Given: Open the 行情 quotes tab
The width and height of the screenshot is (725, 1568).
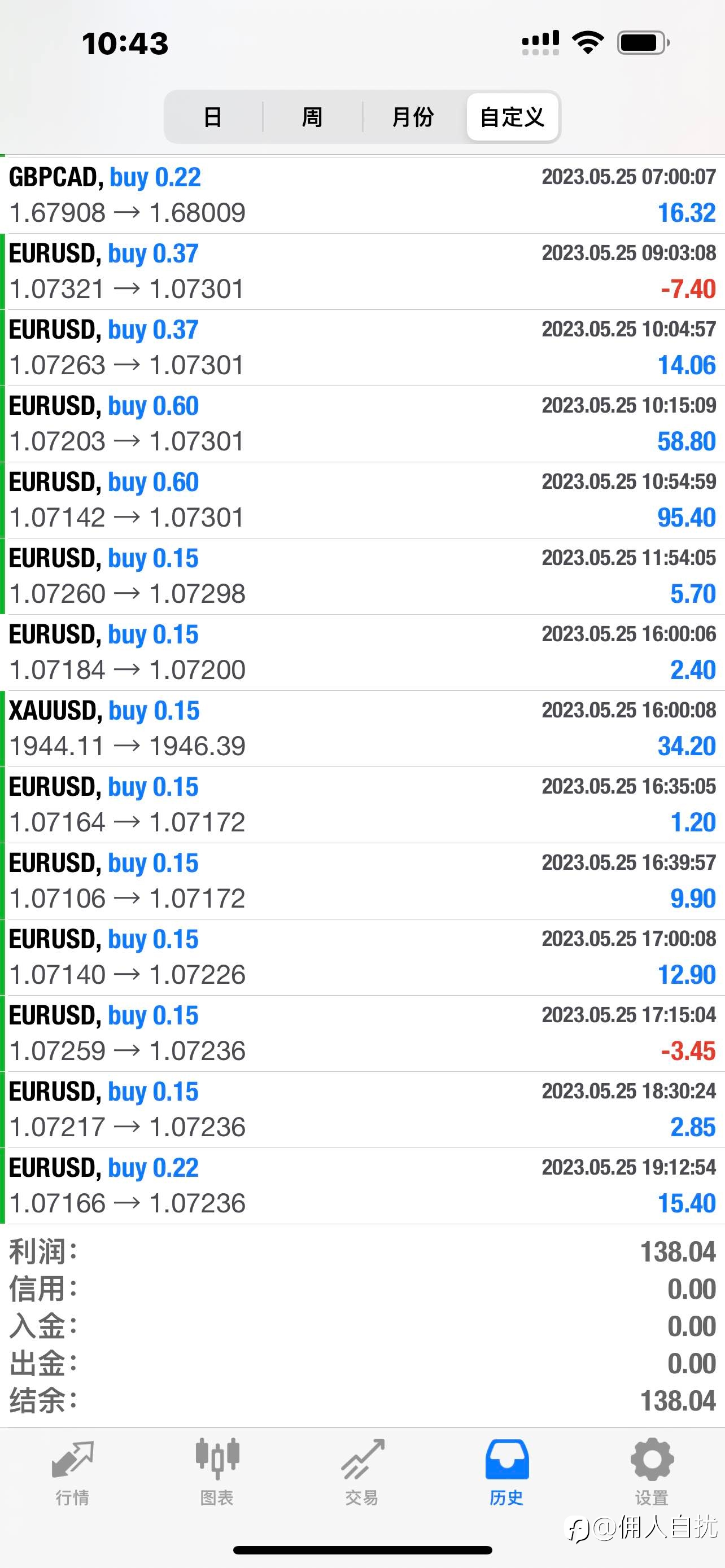Looking at the screenshot, I should [x=72, y=1473].
